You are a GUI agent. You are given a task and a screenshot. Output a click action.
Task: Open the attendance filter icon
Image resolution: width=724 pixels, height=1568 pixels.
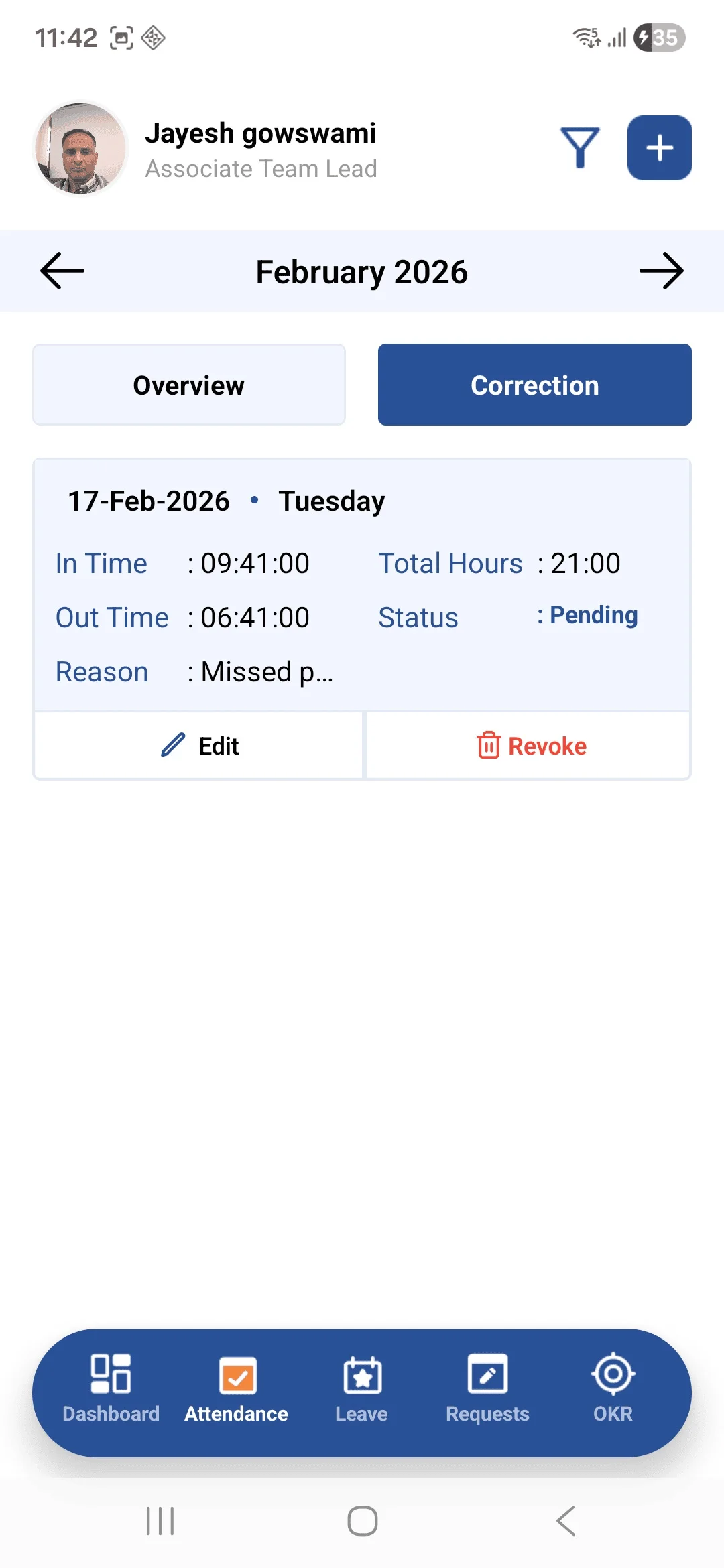pos(580,147)
